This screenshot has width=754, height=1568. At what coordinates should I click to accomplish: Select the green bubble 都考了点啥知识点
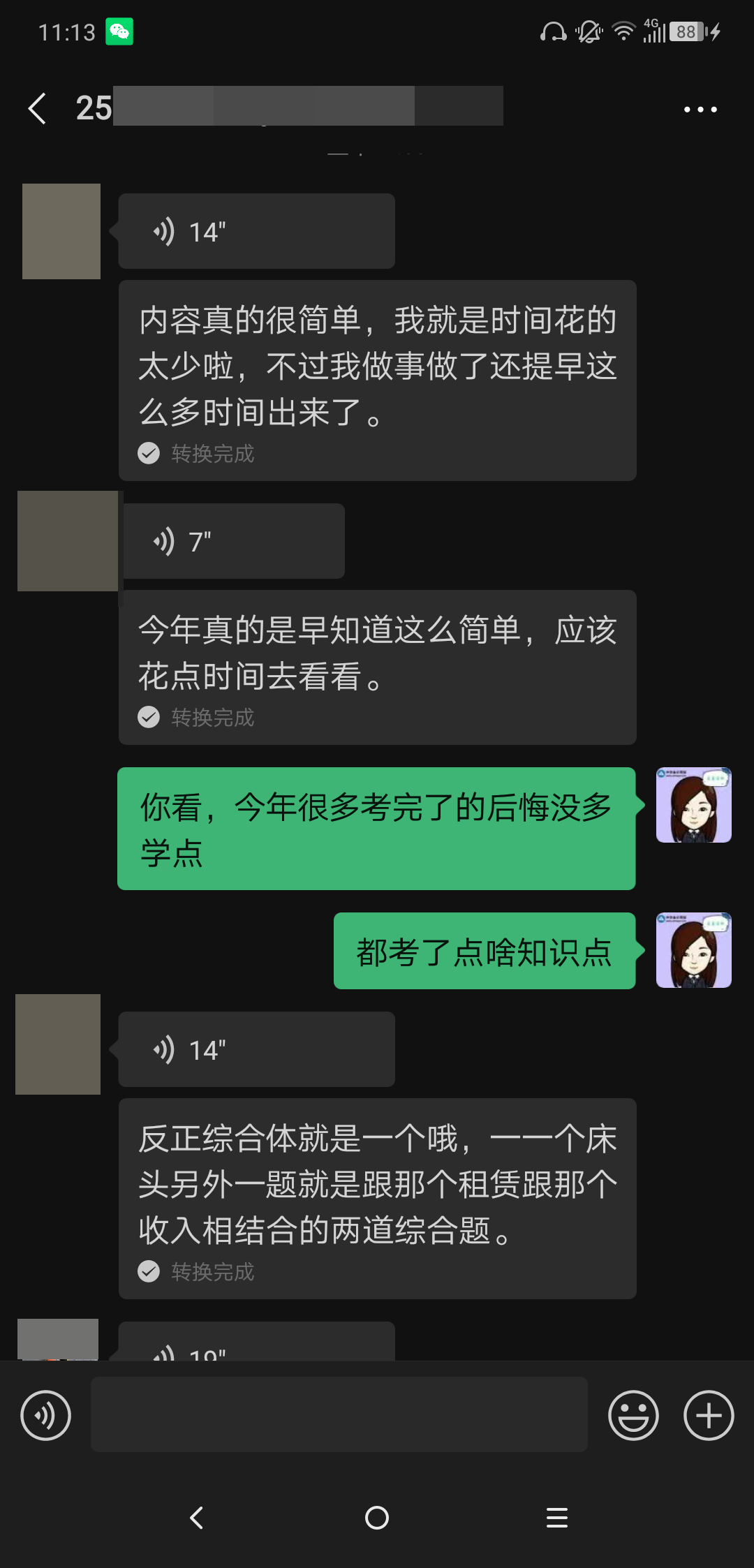coord(485,950)
